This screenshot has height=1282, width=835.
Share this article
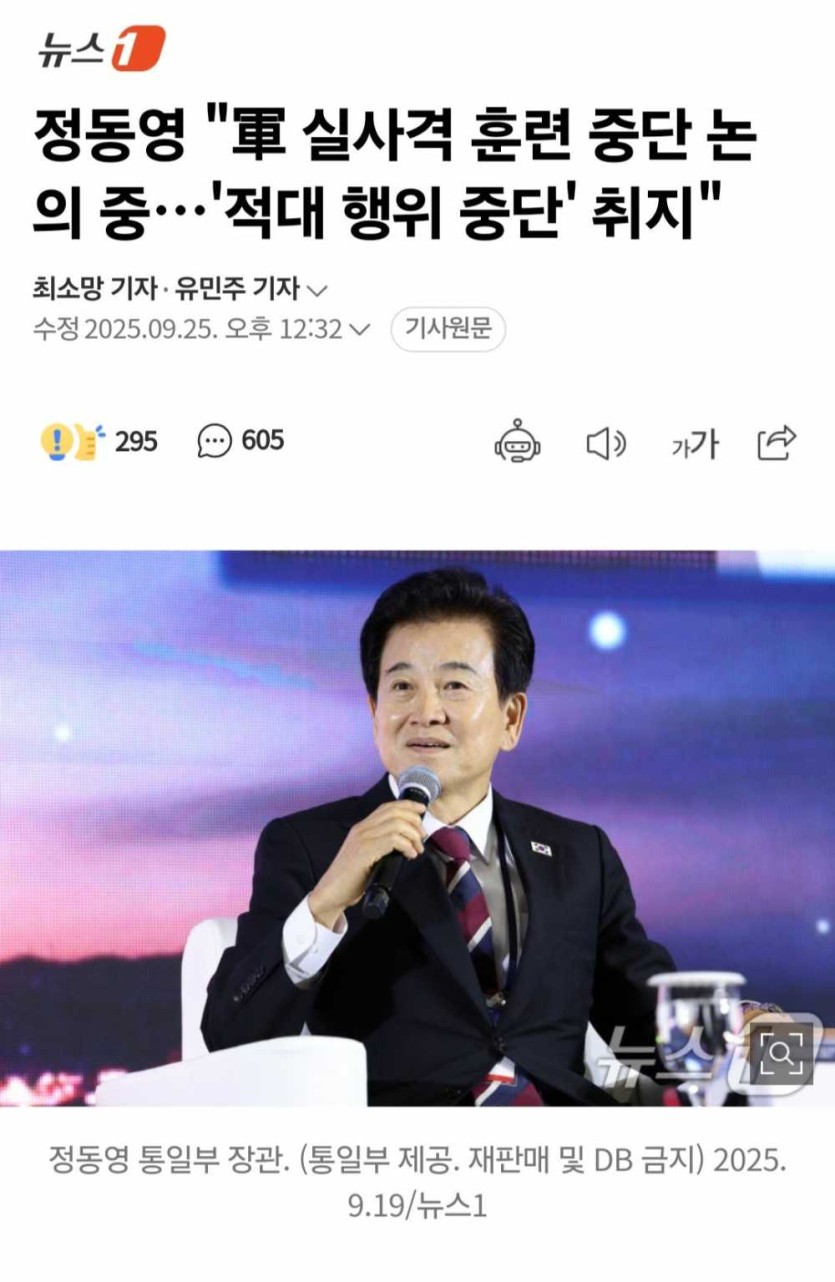[777, 442]
